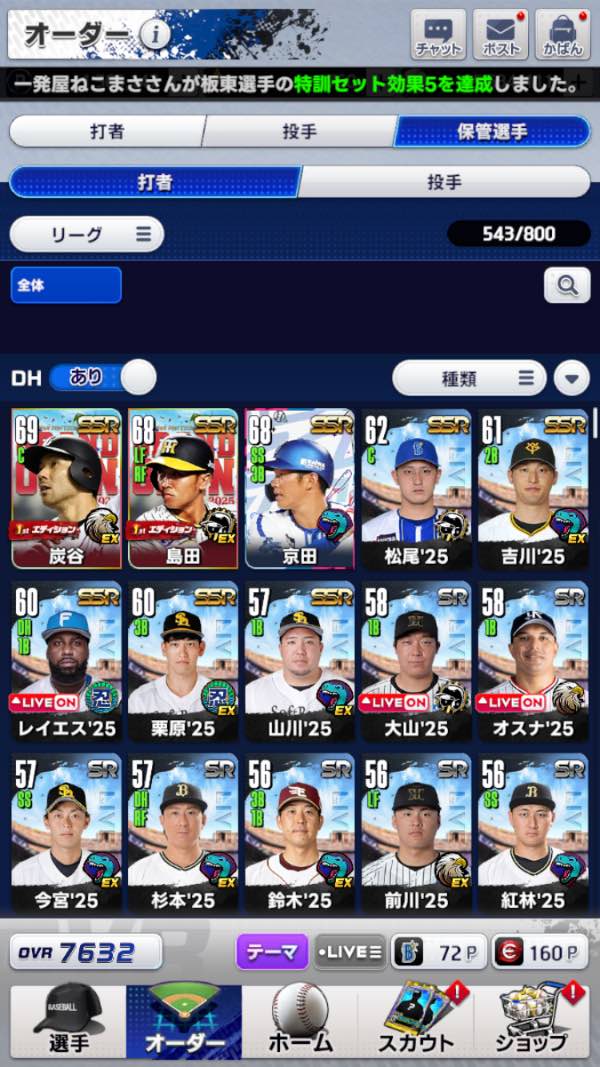Switch to the top 投手 tab
This screenshot has width=600, height=1067.
[x=299, y=131]
